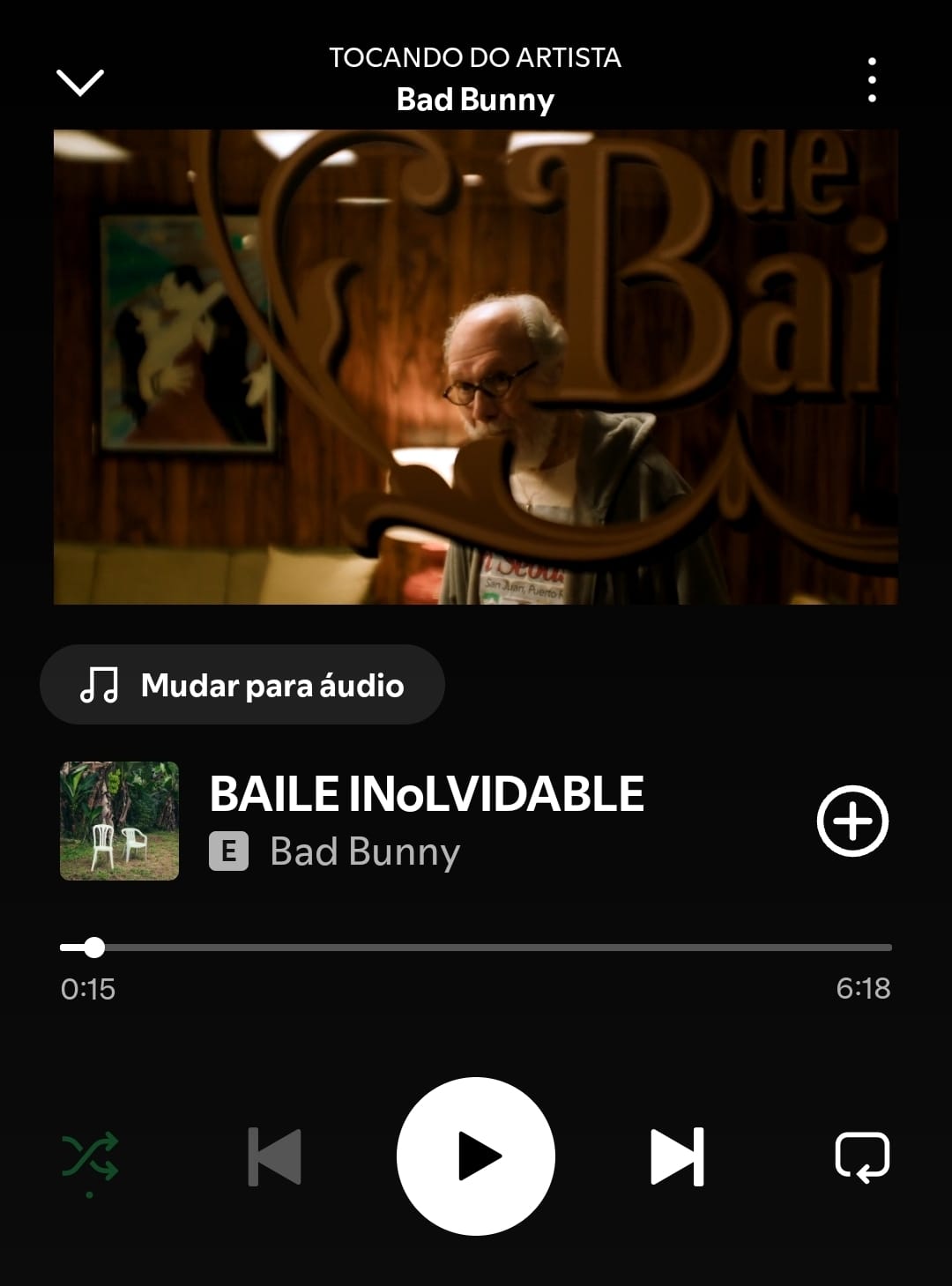952x1286 pixels.
Task: Tap the music note icon
Action: click(x=100, y=685)
